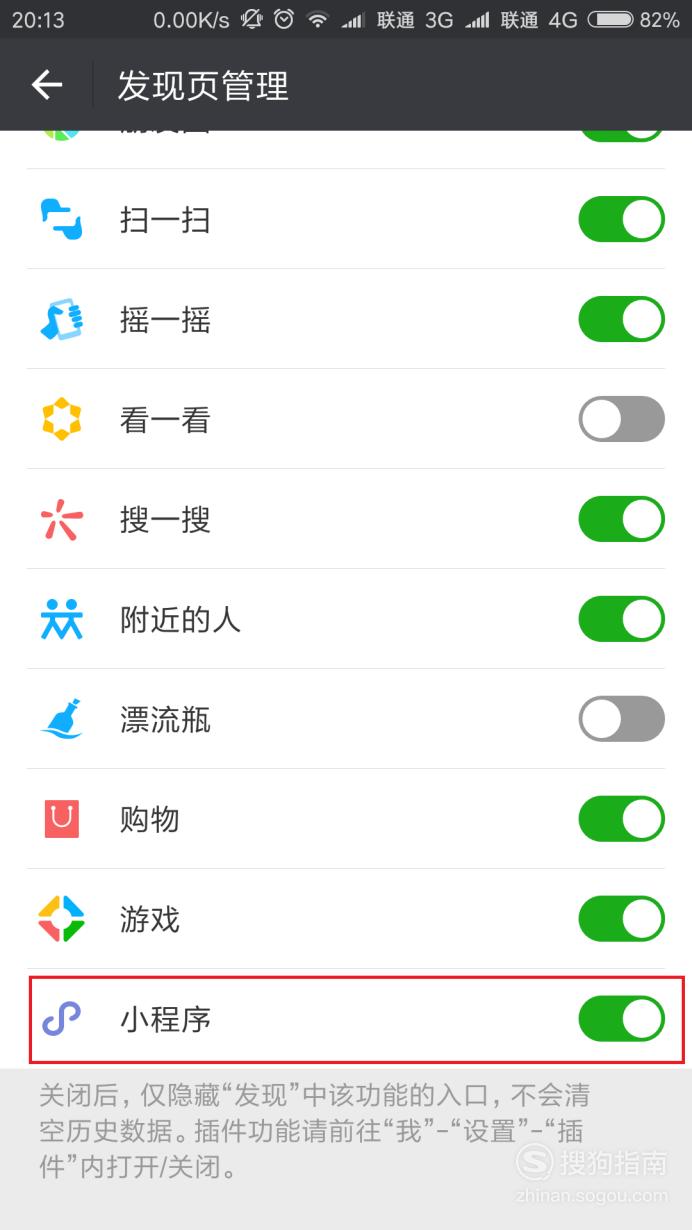This screenshot has height=1230, width=692.
Task: Disable the 摇一摇 toggle
Action: pos(621,319)
